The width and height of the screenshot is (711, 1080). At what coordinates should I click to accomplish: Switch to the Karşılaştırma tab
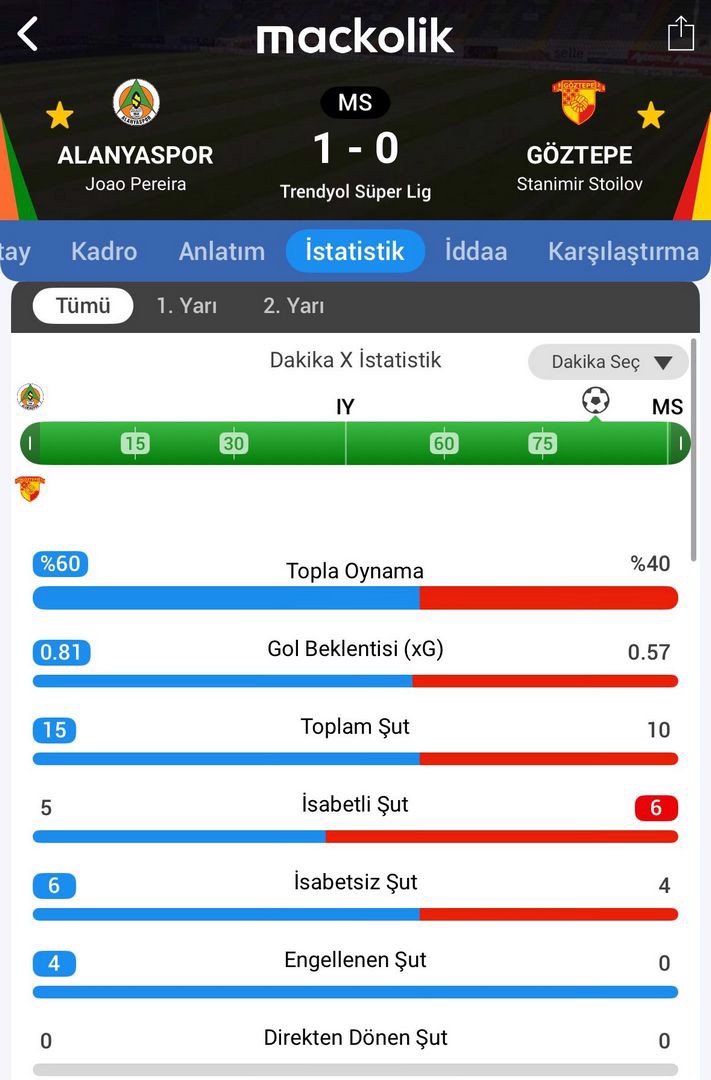622,251
